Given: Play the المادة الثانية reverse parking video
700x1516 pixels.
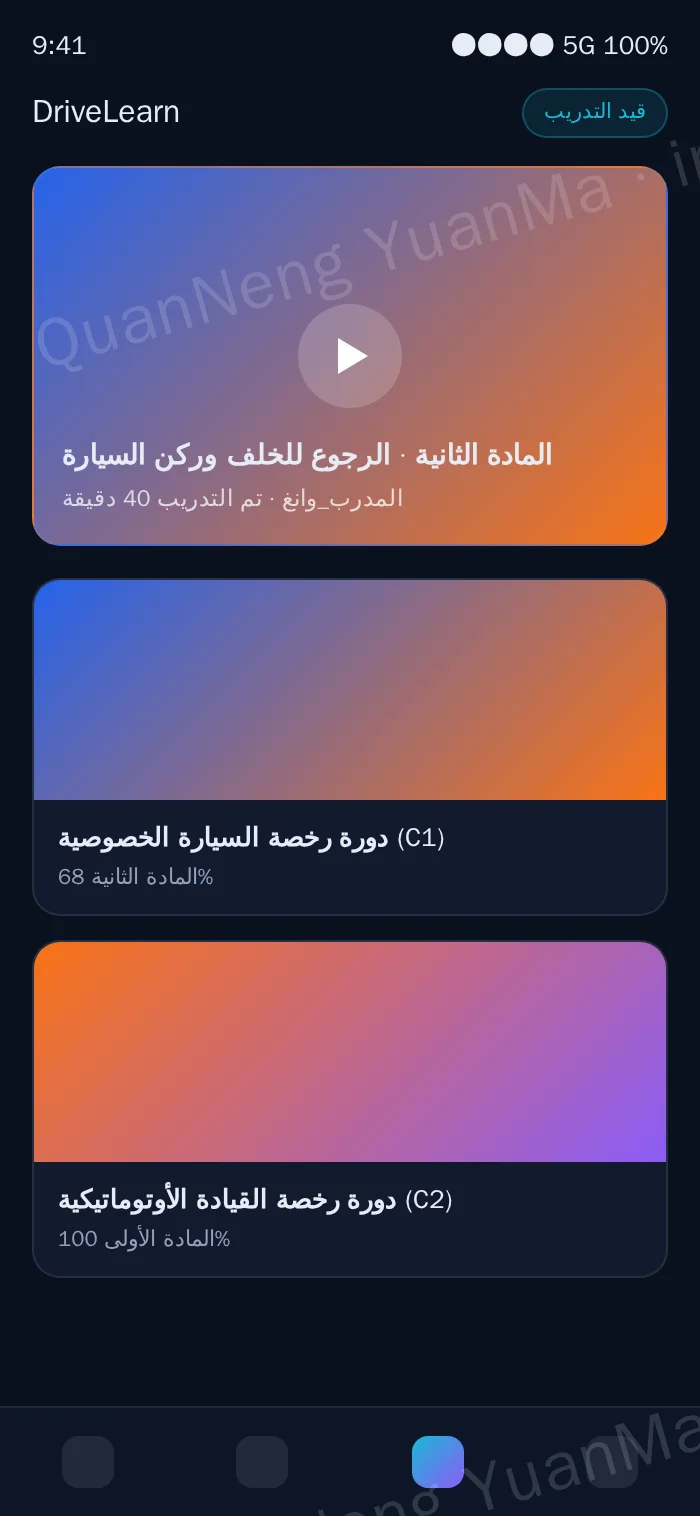Looking at the screenshot, I should pyautogui.click(x=350, y=356).
